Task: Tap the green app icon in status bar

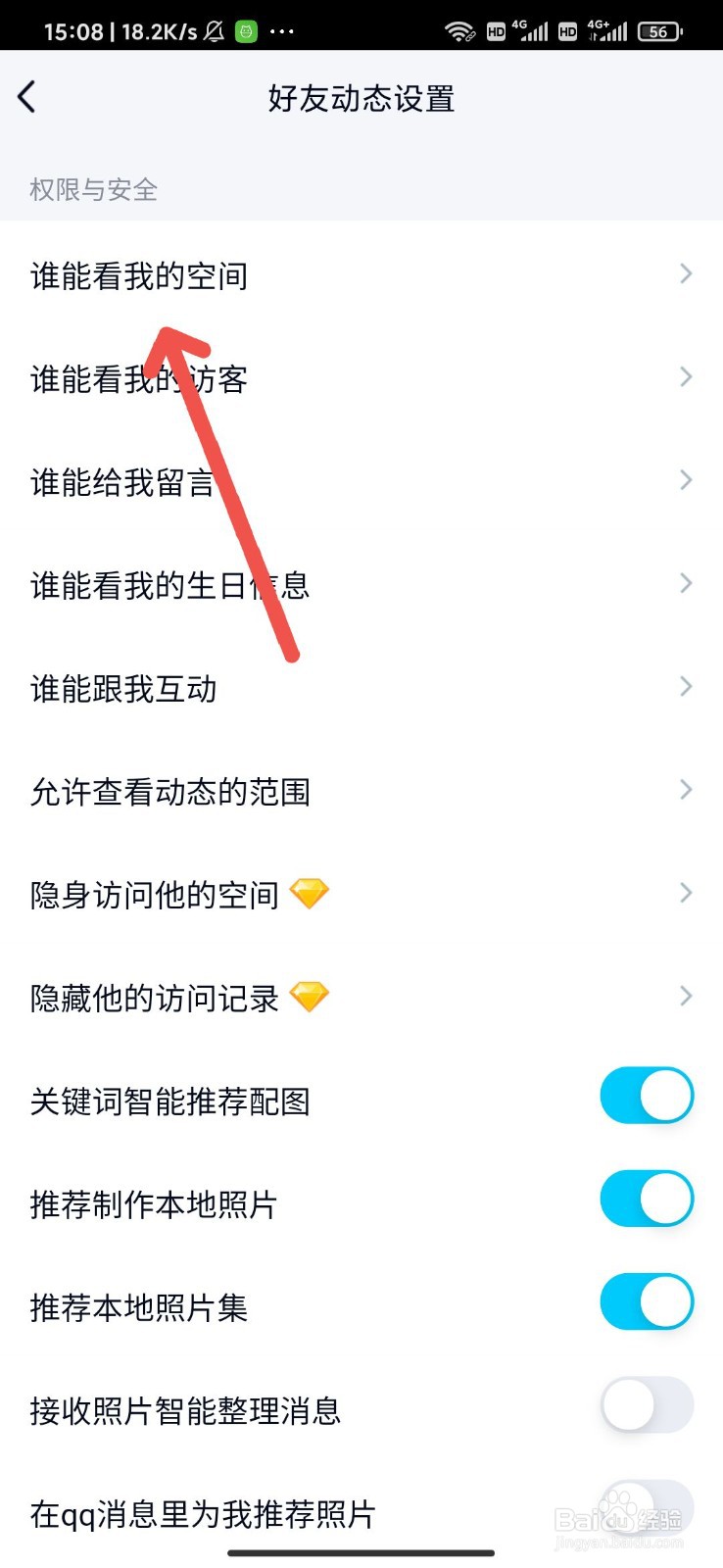Action: click(x=245, y=30)
